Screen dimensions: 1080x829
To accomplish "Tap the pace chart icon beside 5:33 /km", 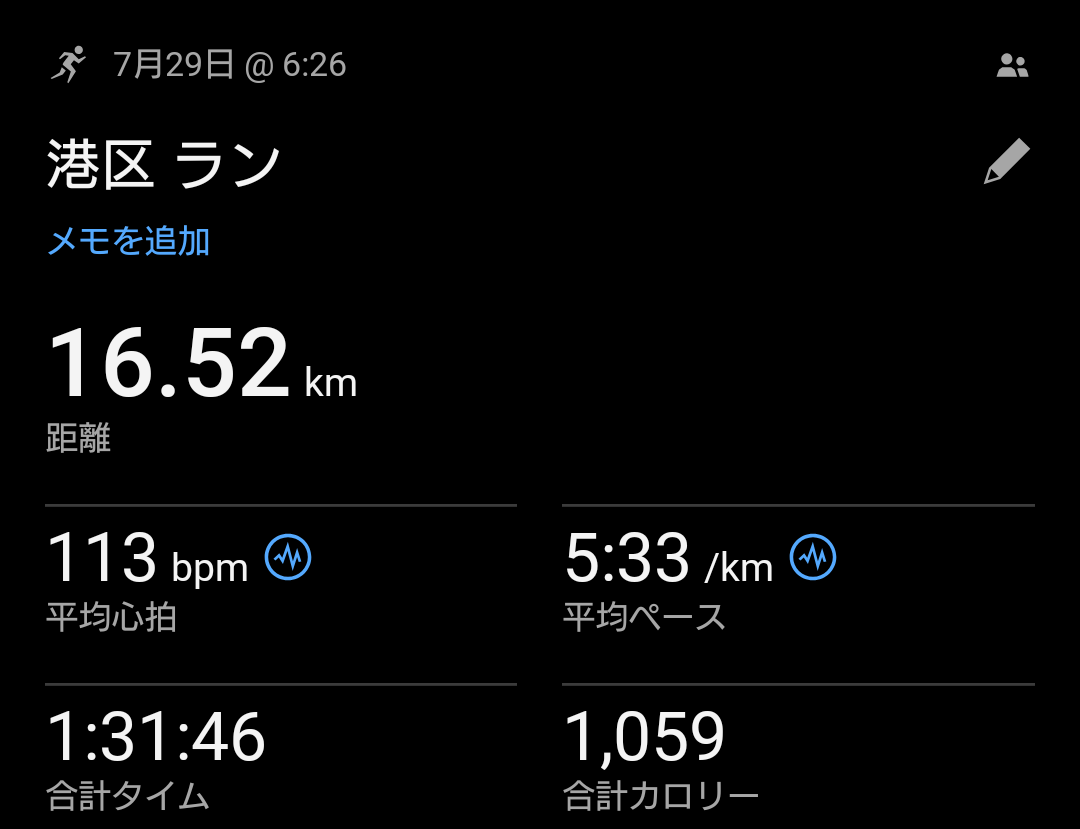I will (813, 557).
